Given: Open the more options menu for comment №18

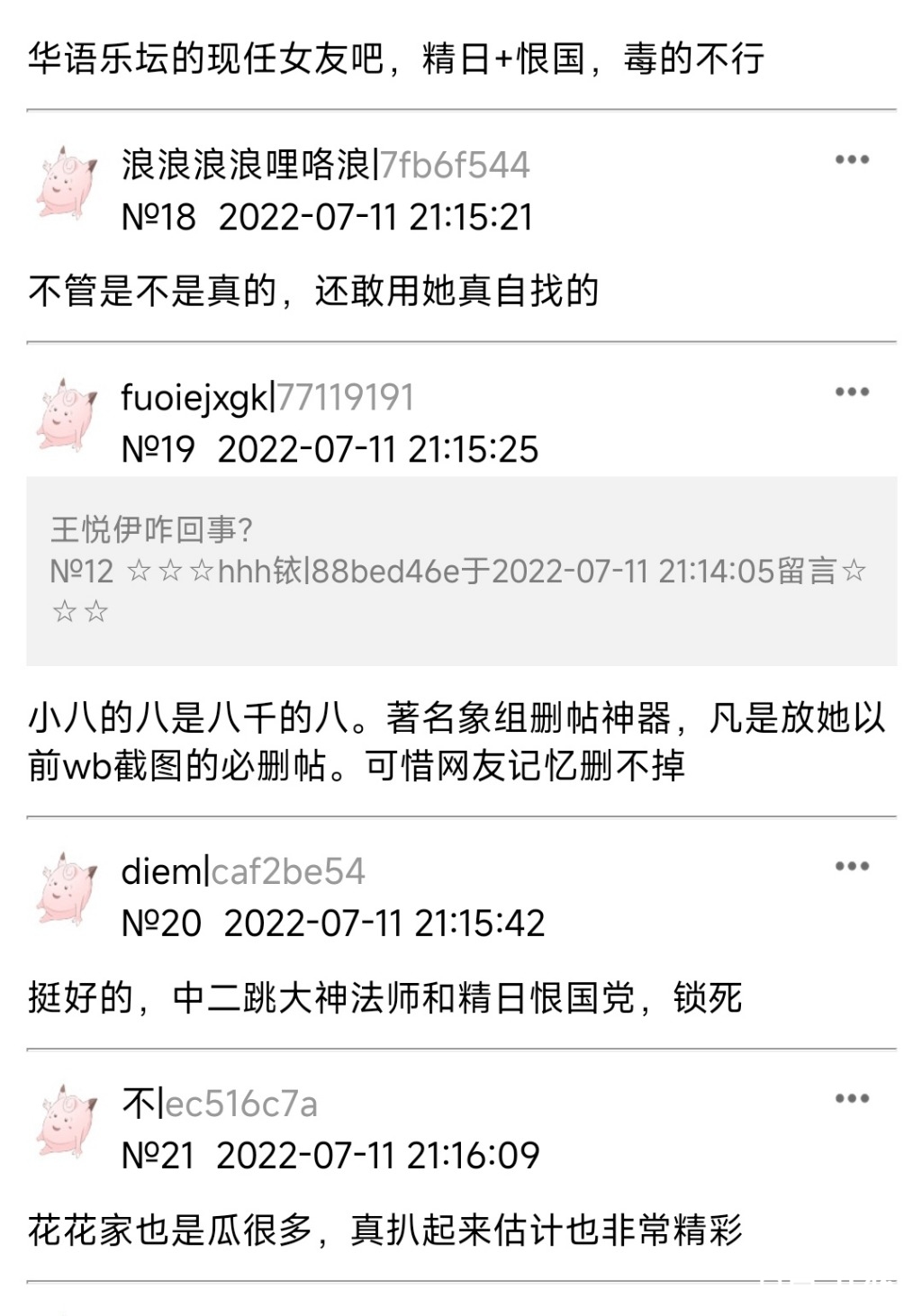Looking at the screenshot, I should [852, 160].
